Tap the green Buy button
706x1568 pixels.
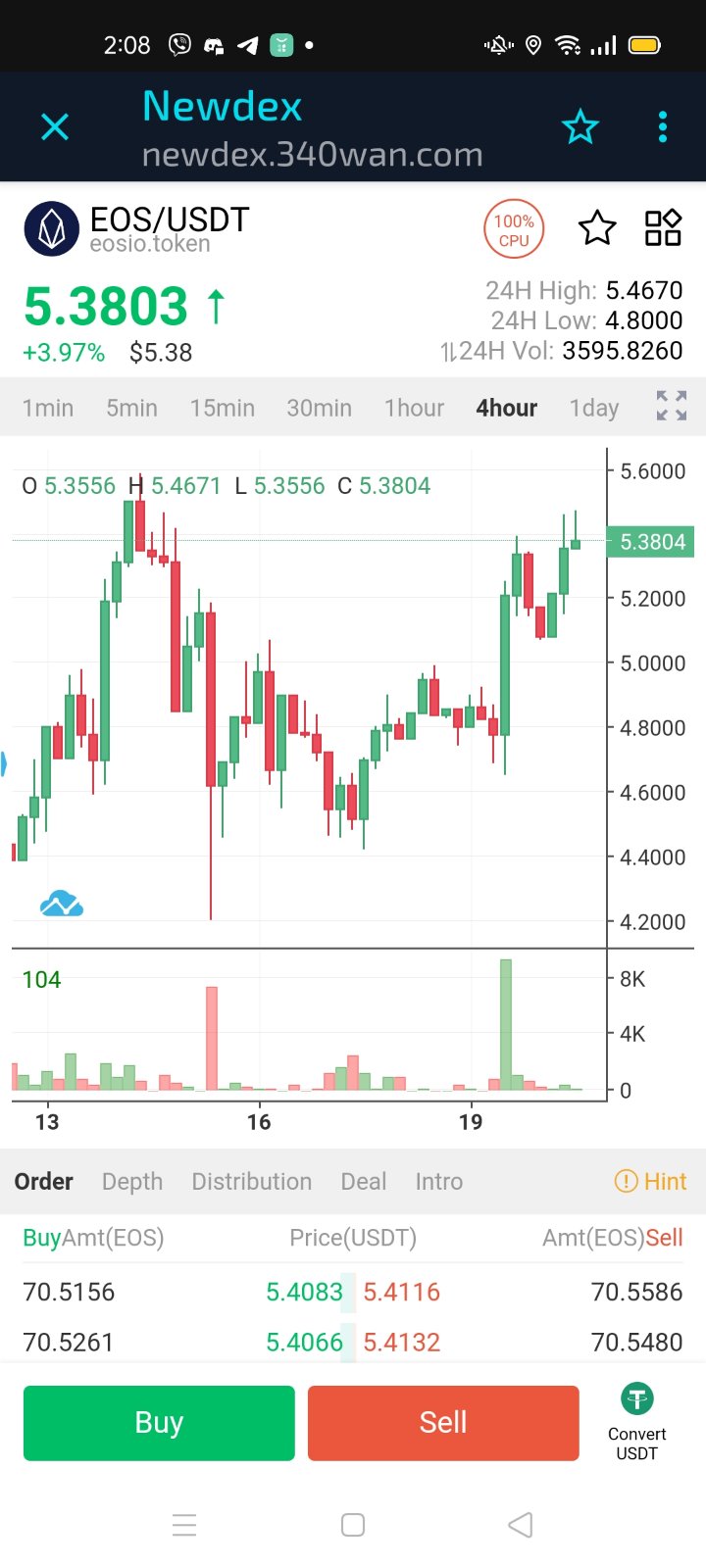coord(159,1423)
